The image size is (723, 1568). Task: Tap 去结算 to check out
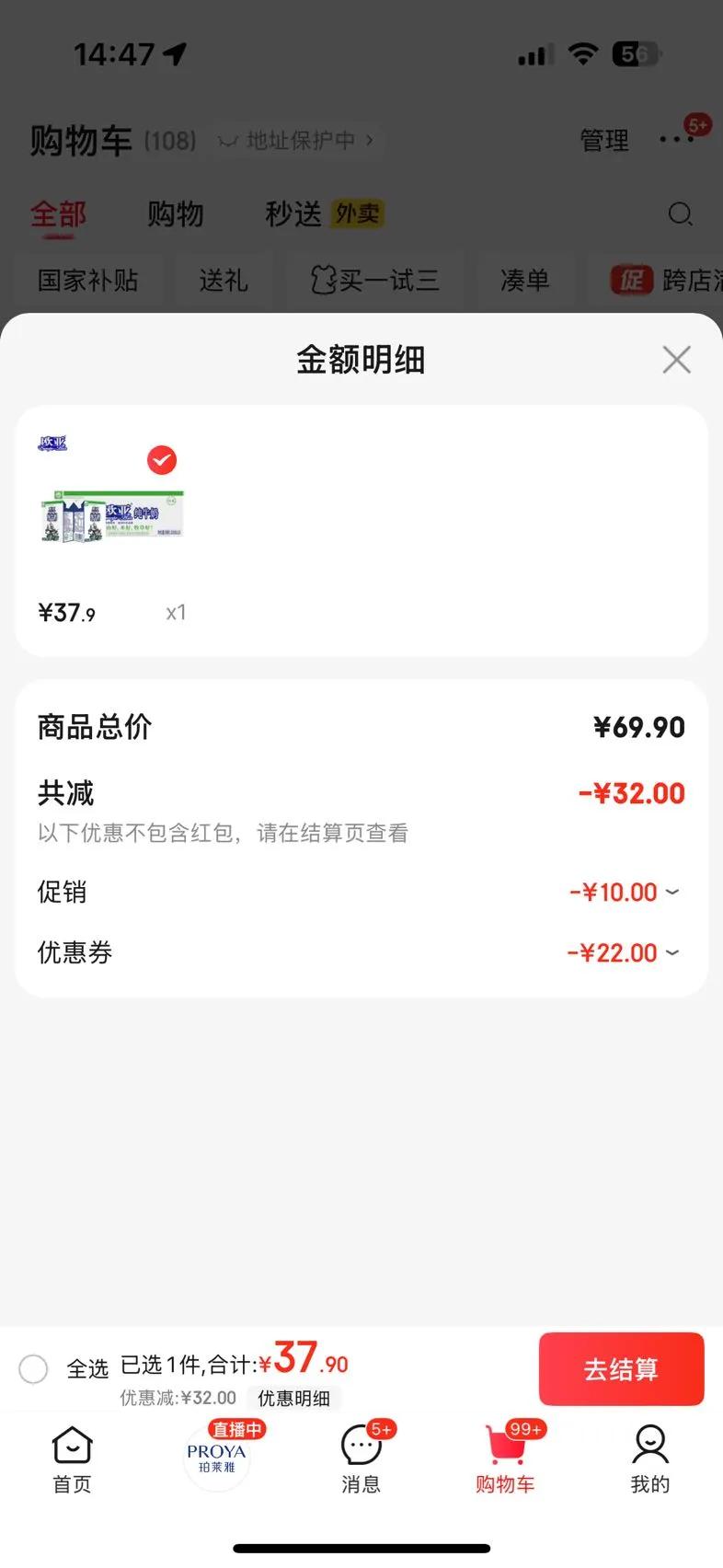pyautogui.click(x=621, y=1369)
